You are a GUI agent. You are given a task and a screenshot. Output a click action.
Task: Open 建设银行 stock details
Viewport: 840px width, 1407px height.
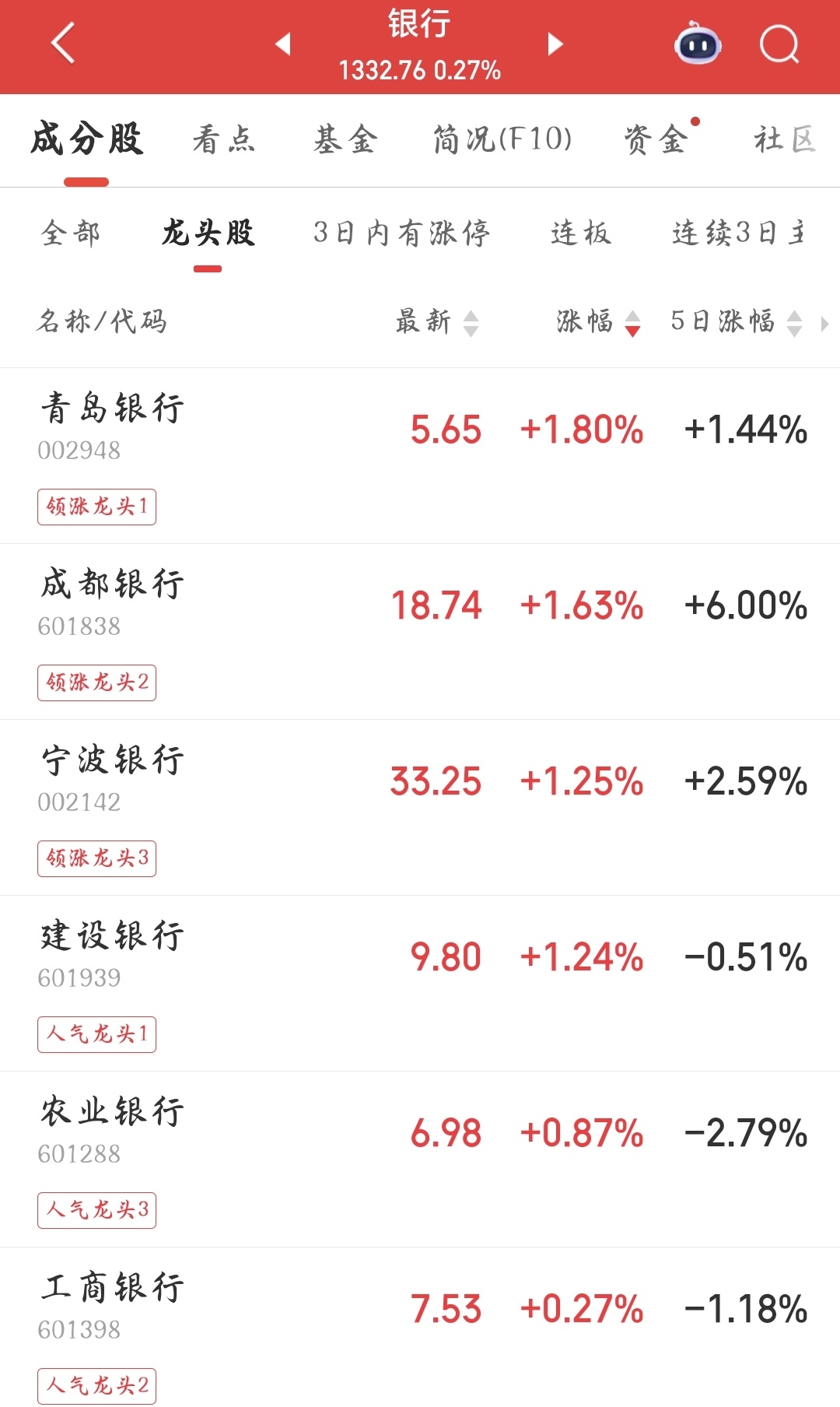pos(112,936)
